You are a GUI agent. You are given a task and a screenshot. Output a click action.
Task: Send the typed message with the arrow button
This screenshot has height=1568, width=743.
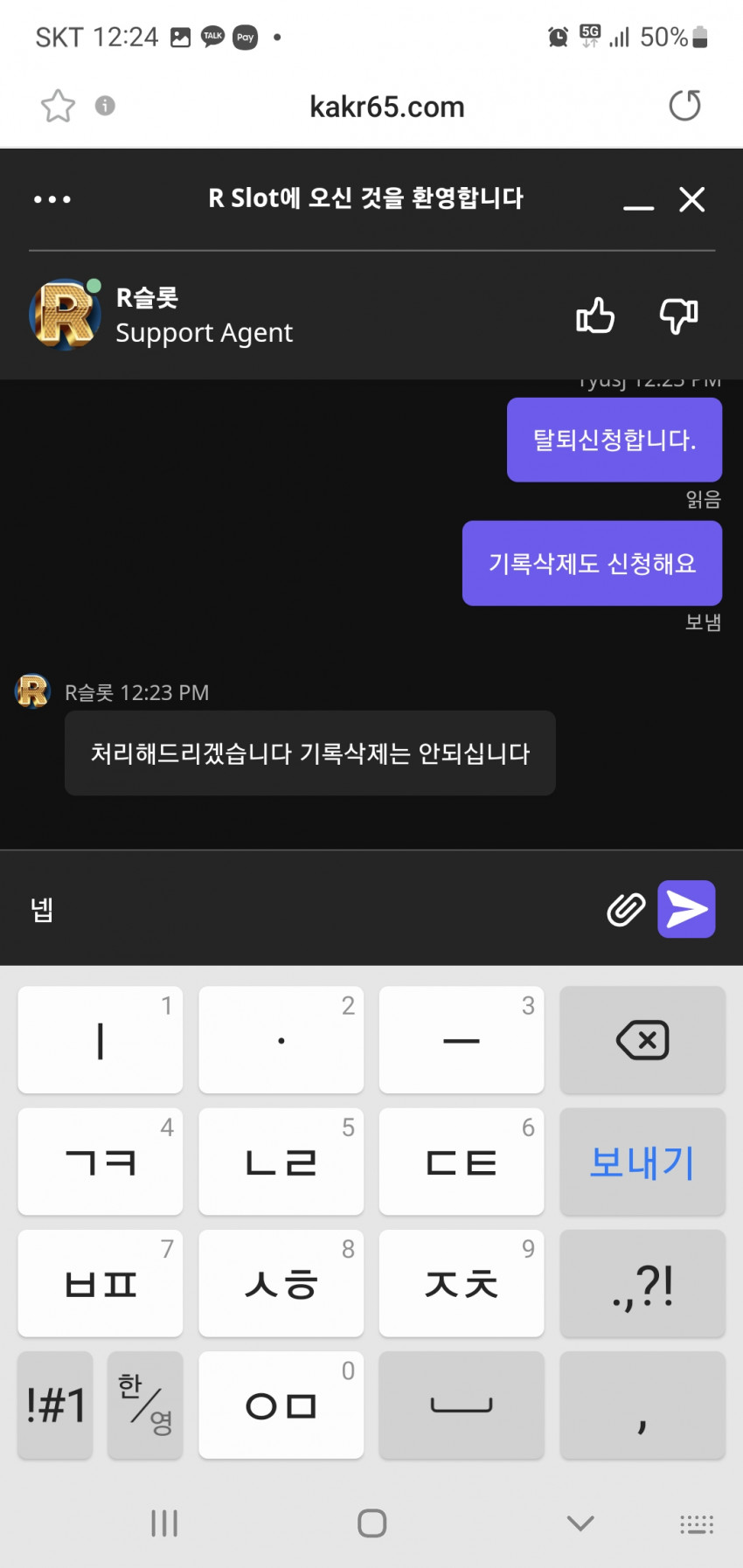(x=686, y=909)
